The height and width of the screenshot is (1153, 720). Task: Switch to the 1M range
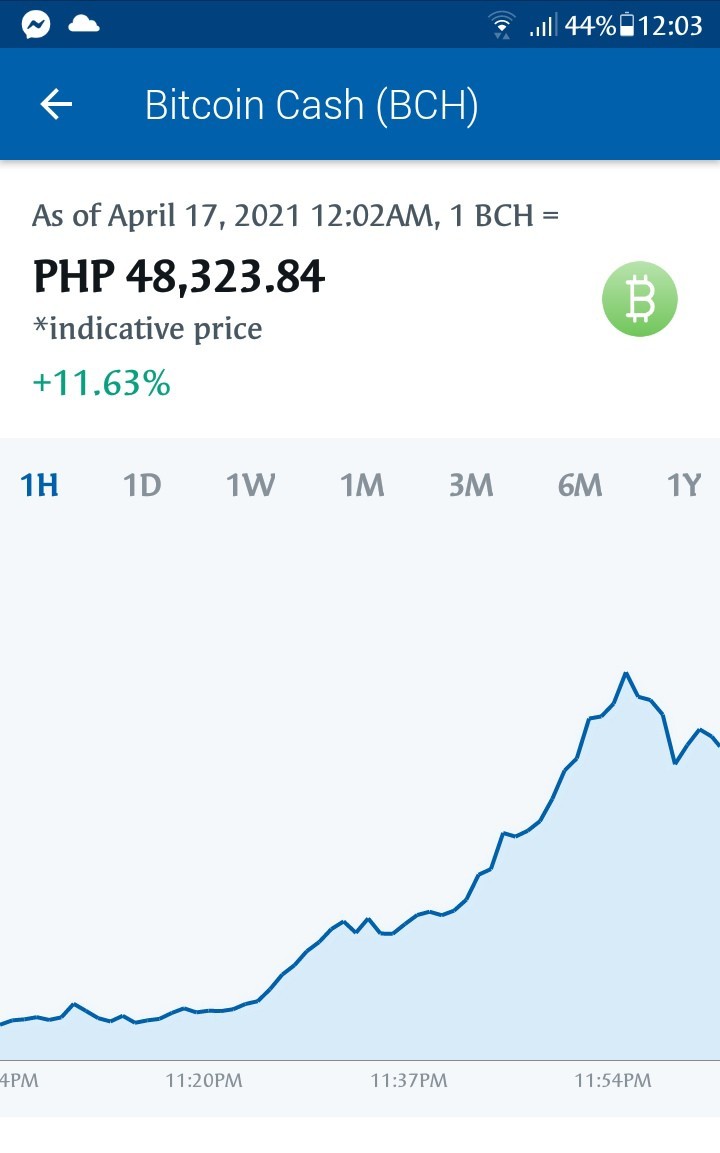tap(362, 485)
